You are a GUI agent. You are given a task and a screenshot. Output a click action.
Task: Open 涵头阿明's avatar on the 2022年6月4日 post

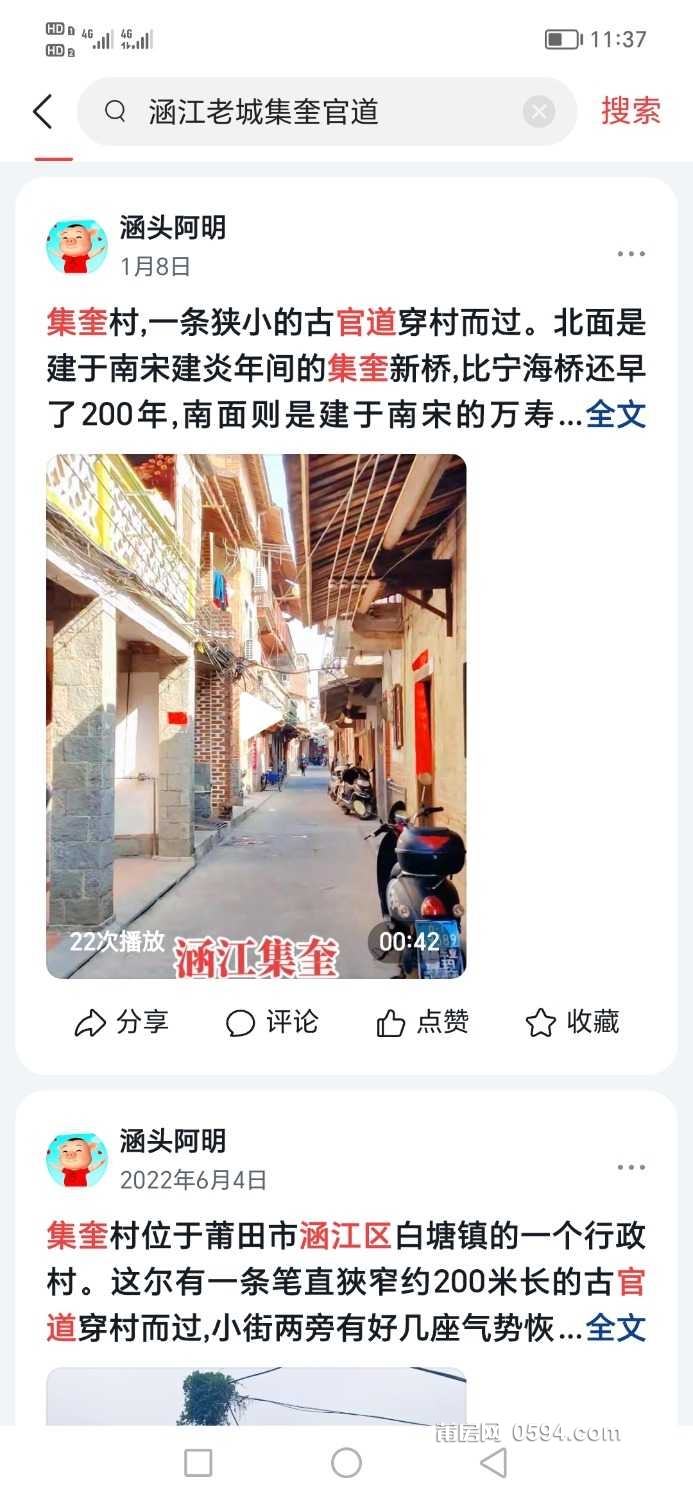pyautogui.click(x=77, y=1159)
